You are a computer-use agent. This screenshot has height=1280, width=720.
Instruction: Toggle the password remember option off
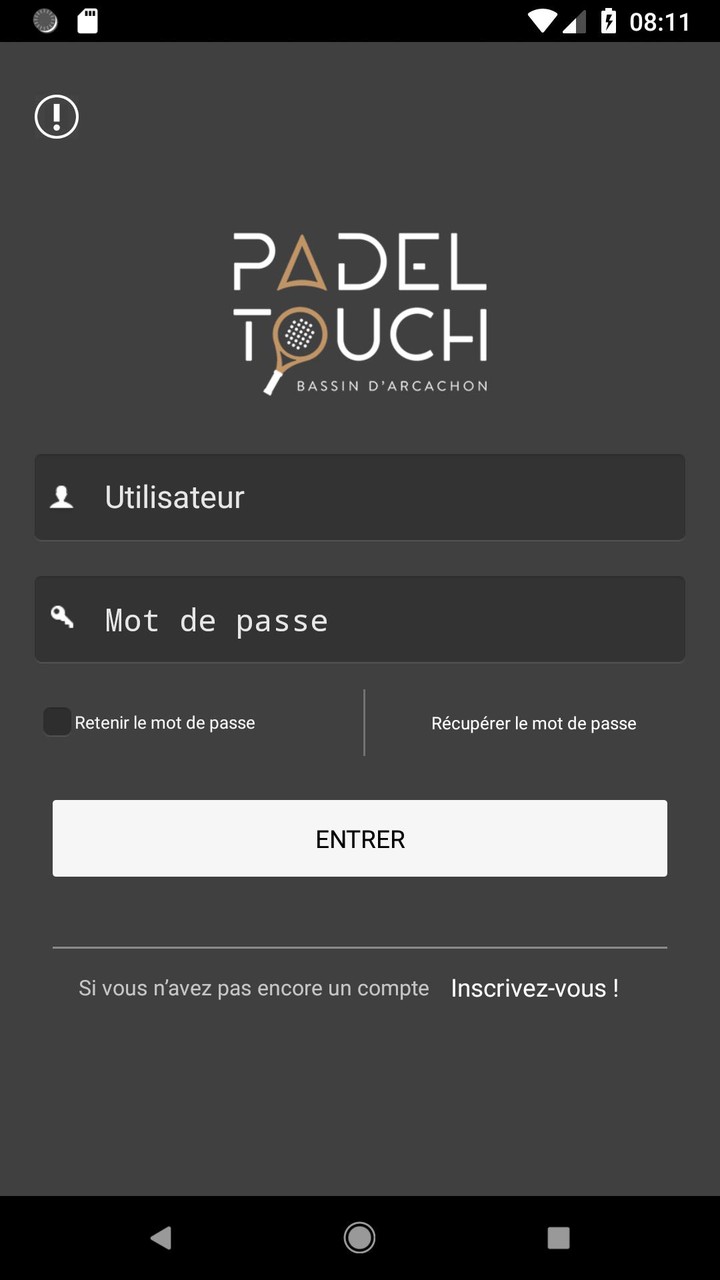[x=57, y=721]
